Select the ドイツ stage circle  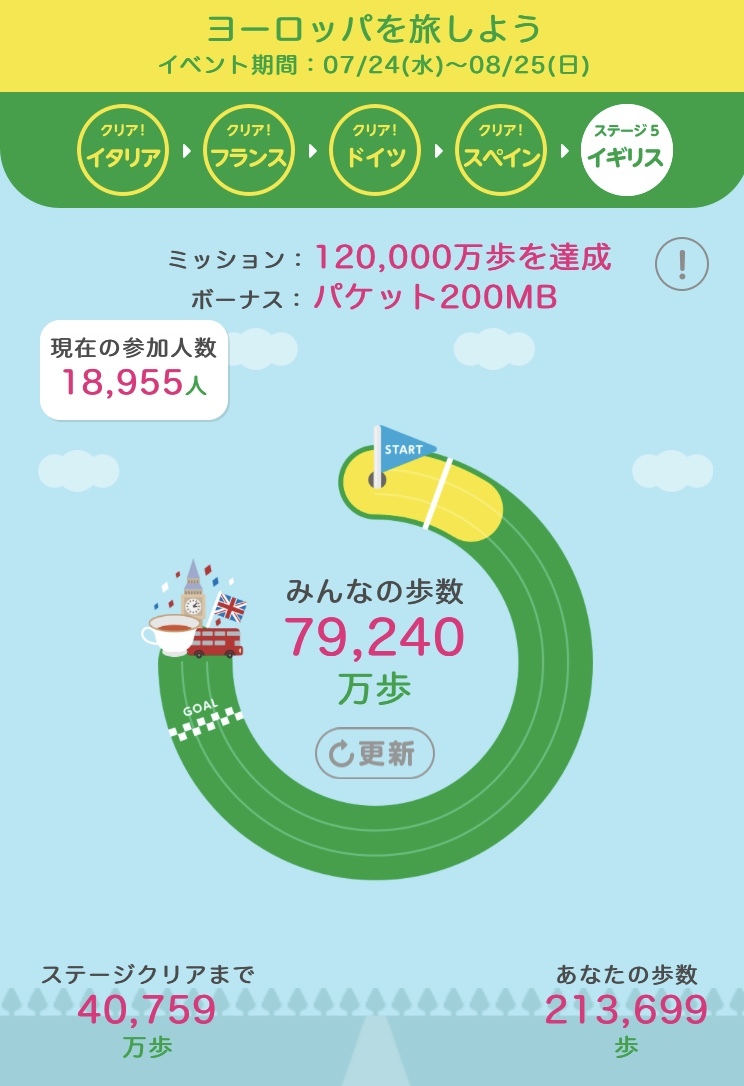375,150
